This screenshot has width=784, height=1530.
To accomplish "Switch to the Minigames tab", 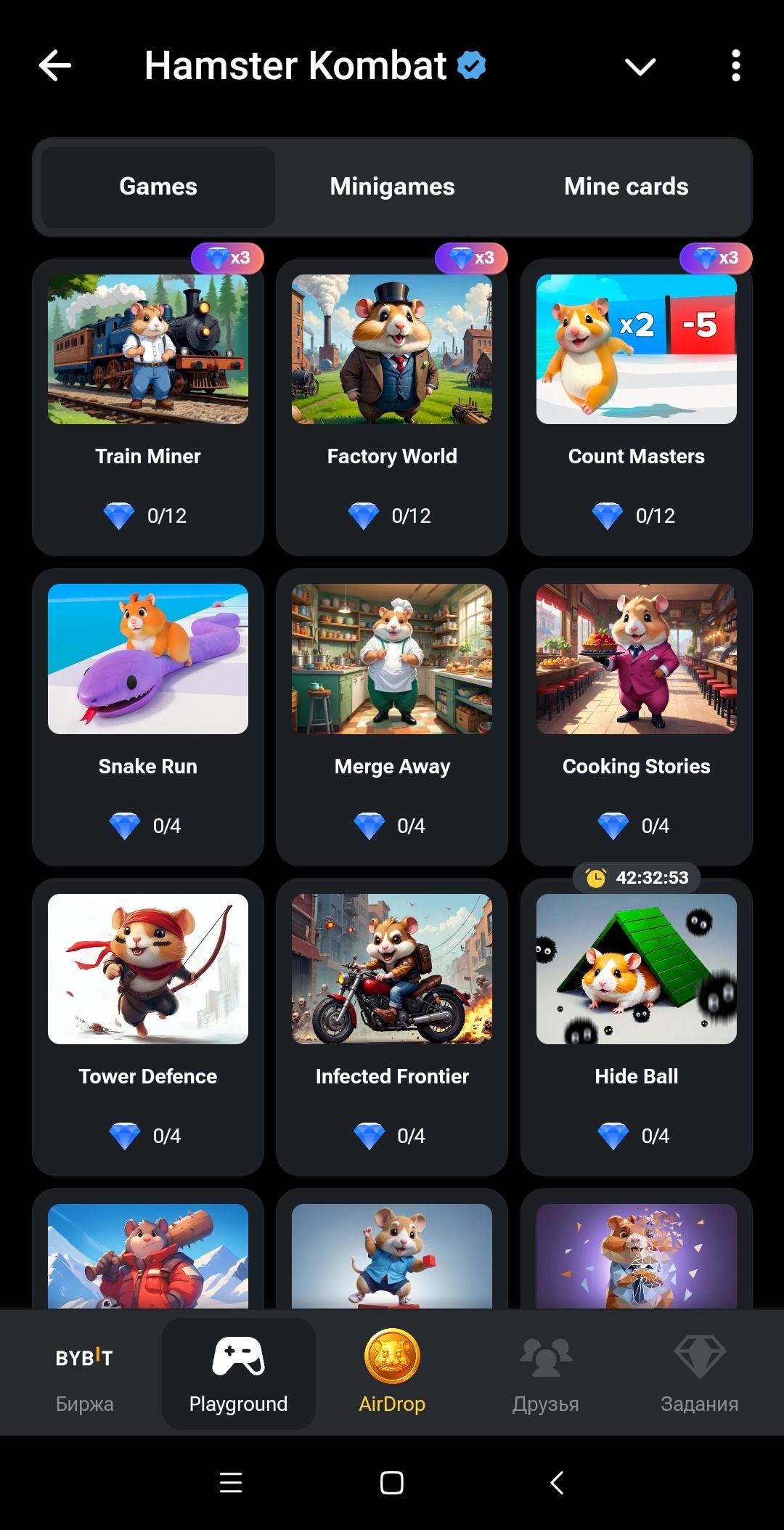I will point(392,187).
